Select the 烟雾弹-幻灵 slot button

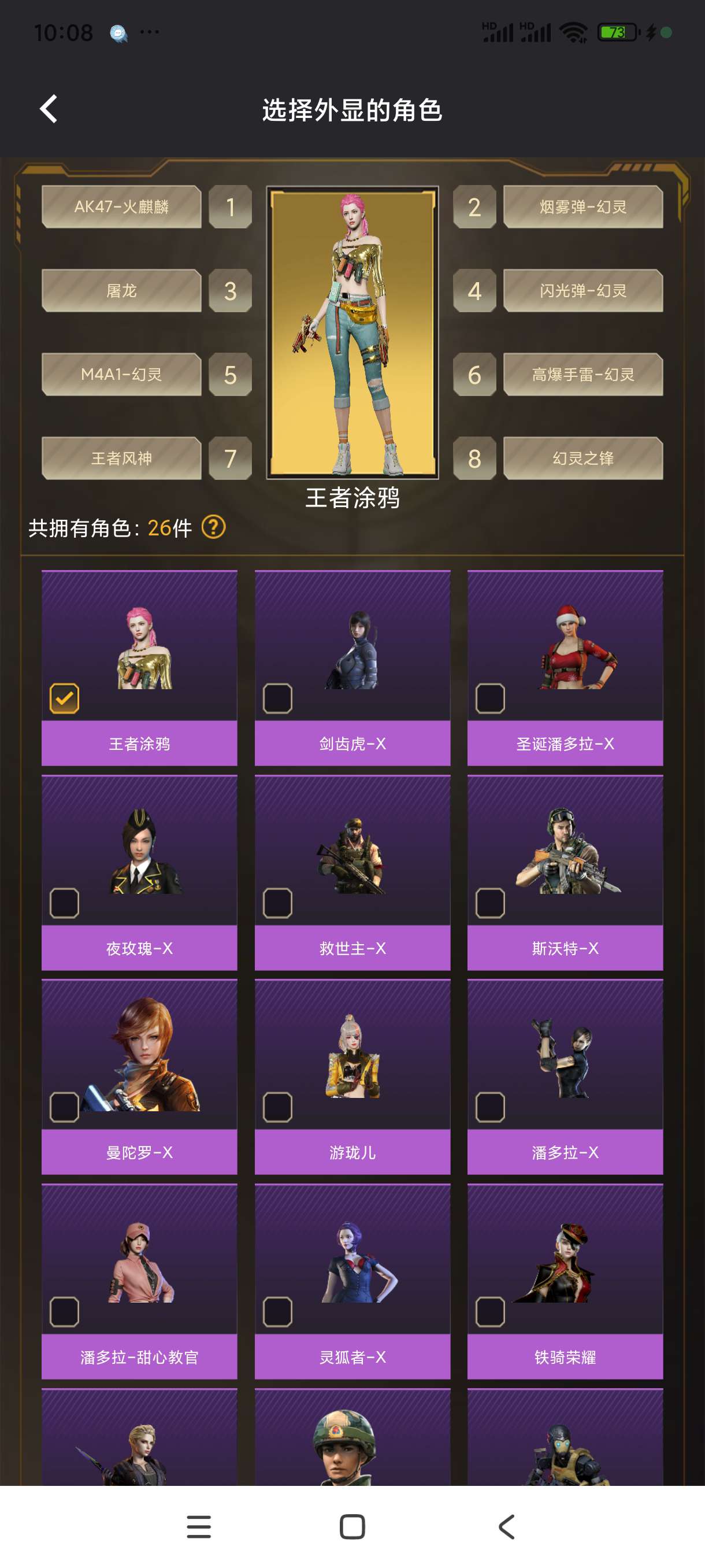click(582, 207)
